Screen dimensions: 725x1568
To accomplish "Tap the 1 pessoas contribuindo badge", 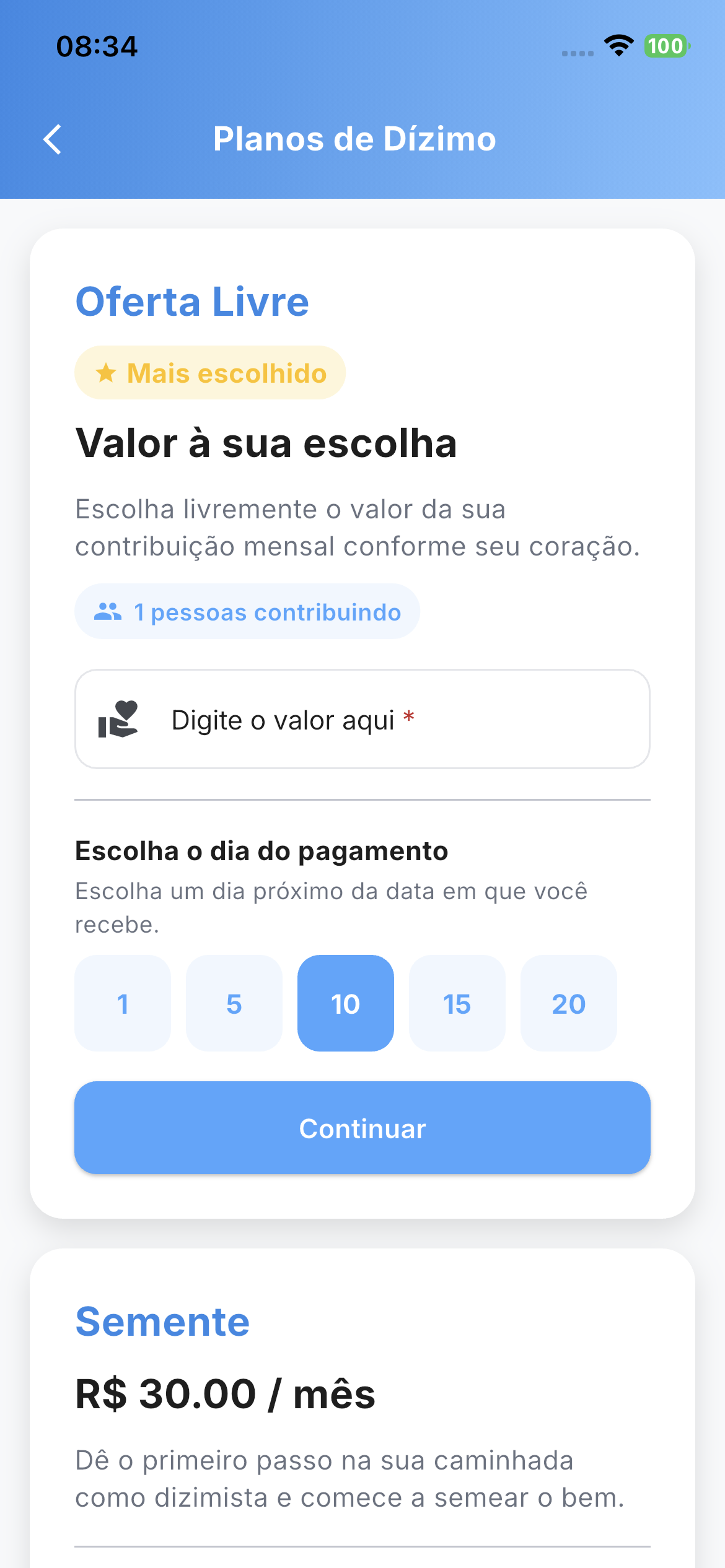I will pos(247,611).
